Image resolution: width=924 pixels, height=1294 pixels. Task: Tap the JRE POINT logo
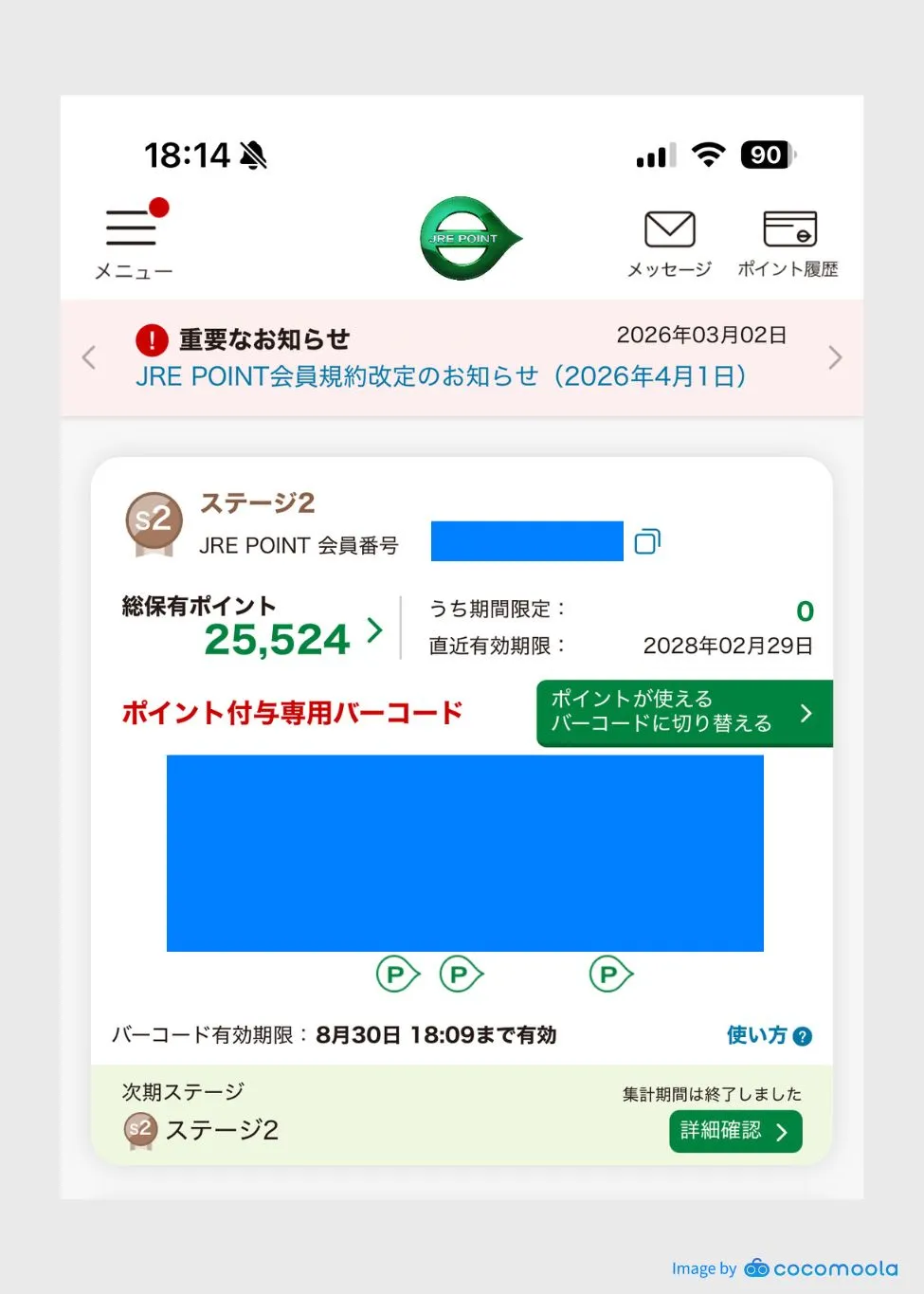coord(469,239)
